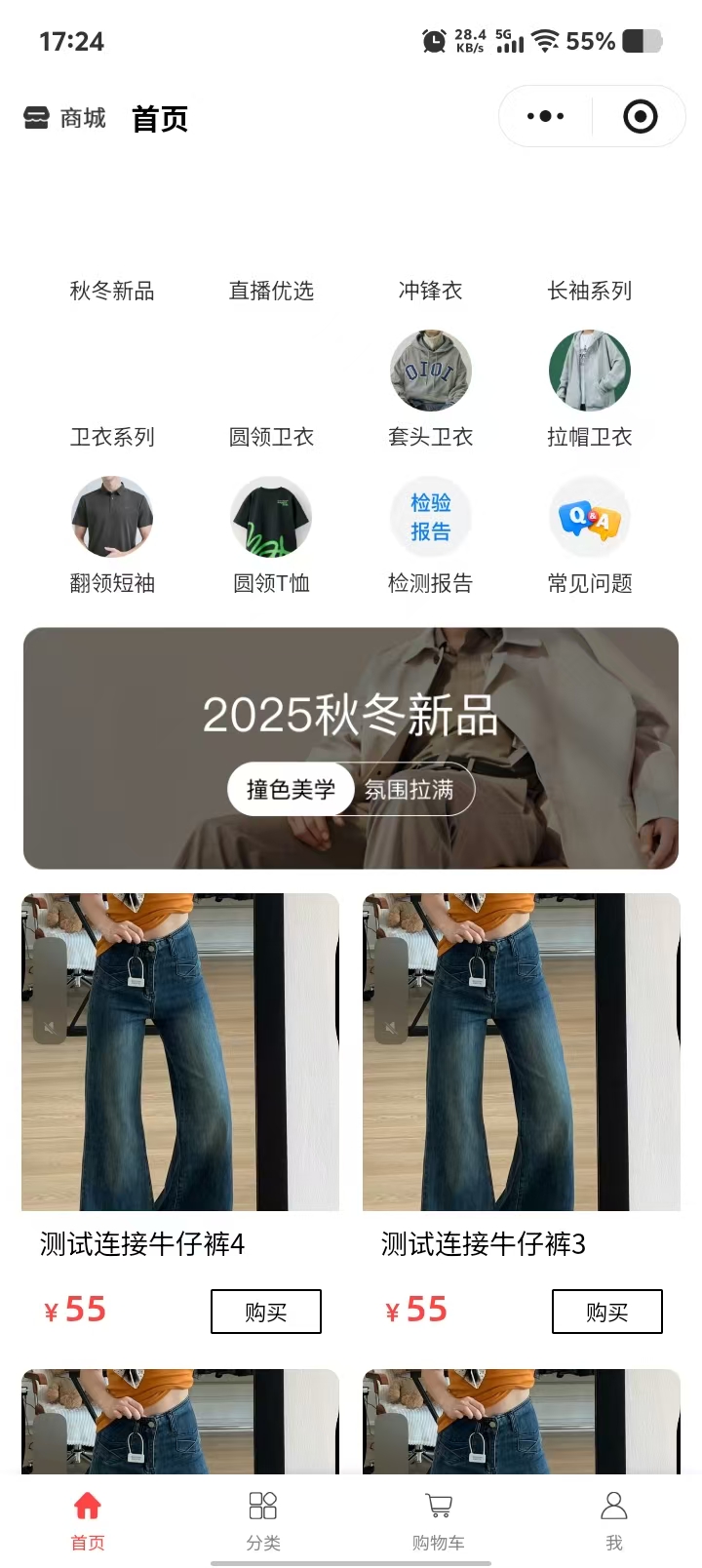Open product card 测试连接牛仔裤4

[180, 1053]
